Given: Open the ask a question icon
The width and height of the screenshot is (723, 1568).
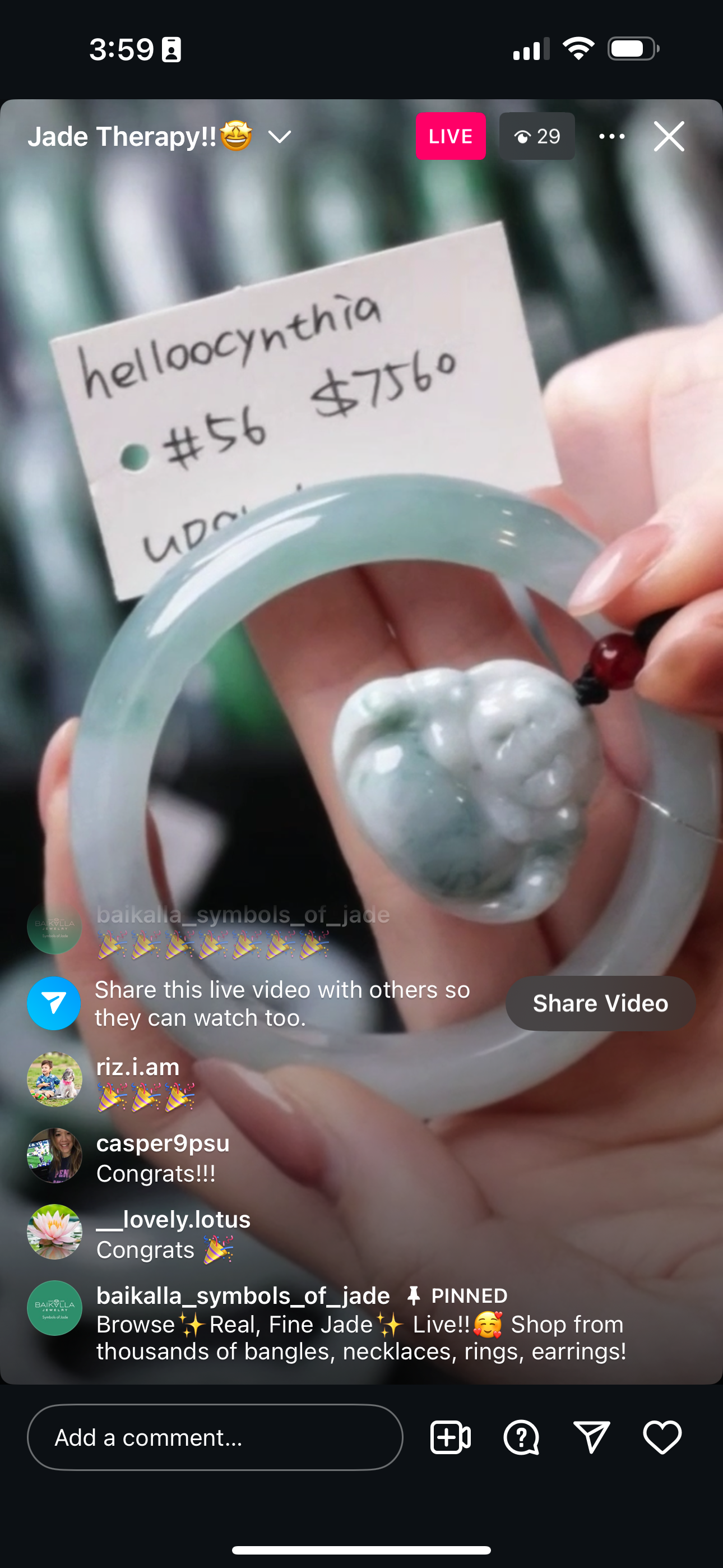Looking at the screenshot, I should [x=521, y=1437].
